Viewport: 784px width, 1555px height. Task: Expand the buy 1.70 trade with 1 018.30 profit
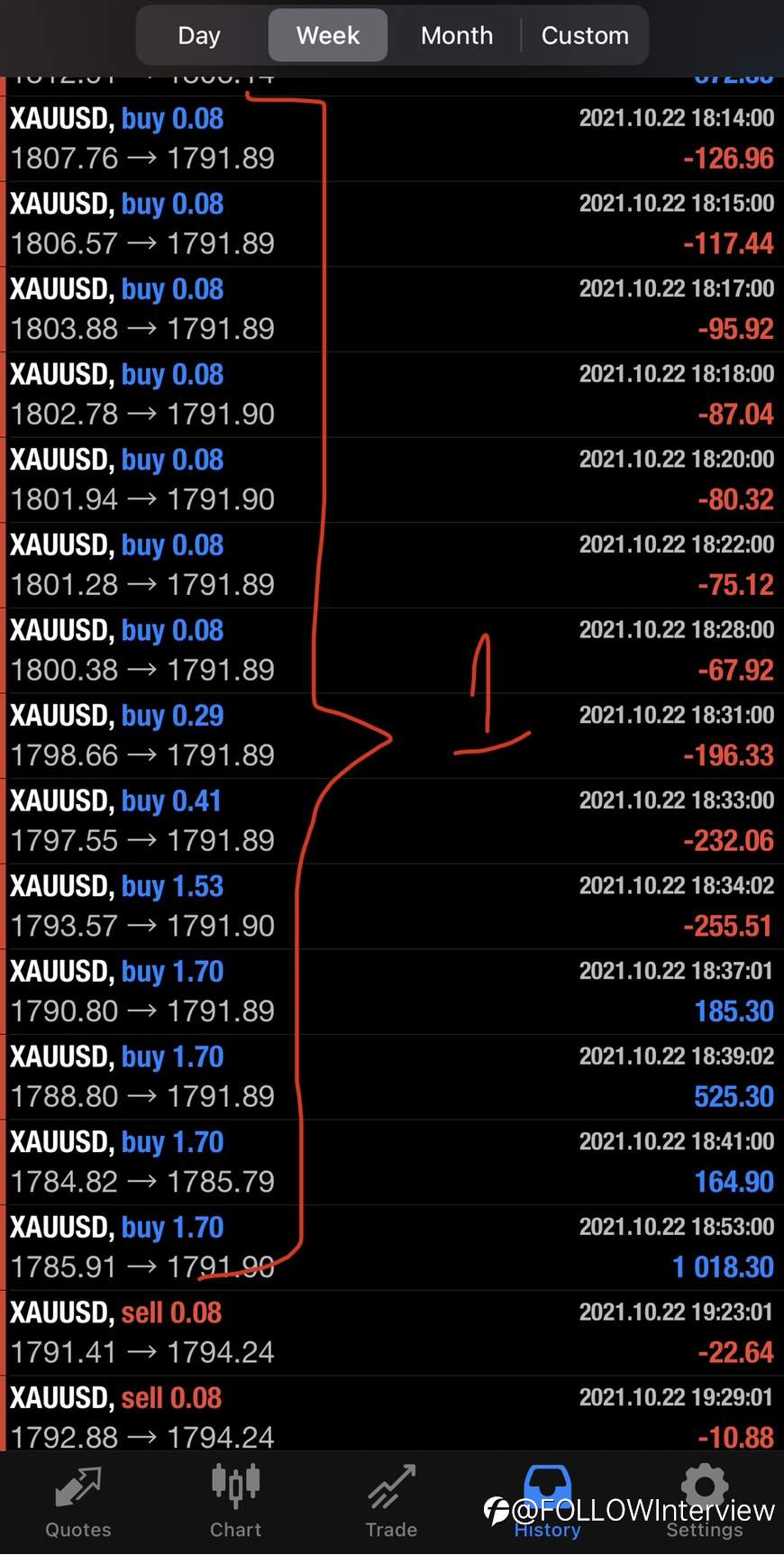[x=392, y=1248]
